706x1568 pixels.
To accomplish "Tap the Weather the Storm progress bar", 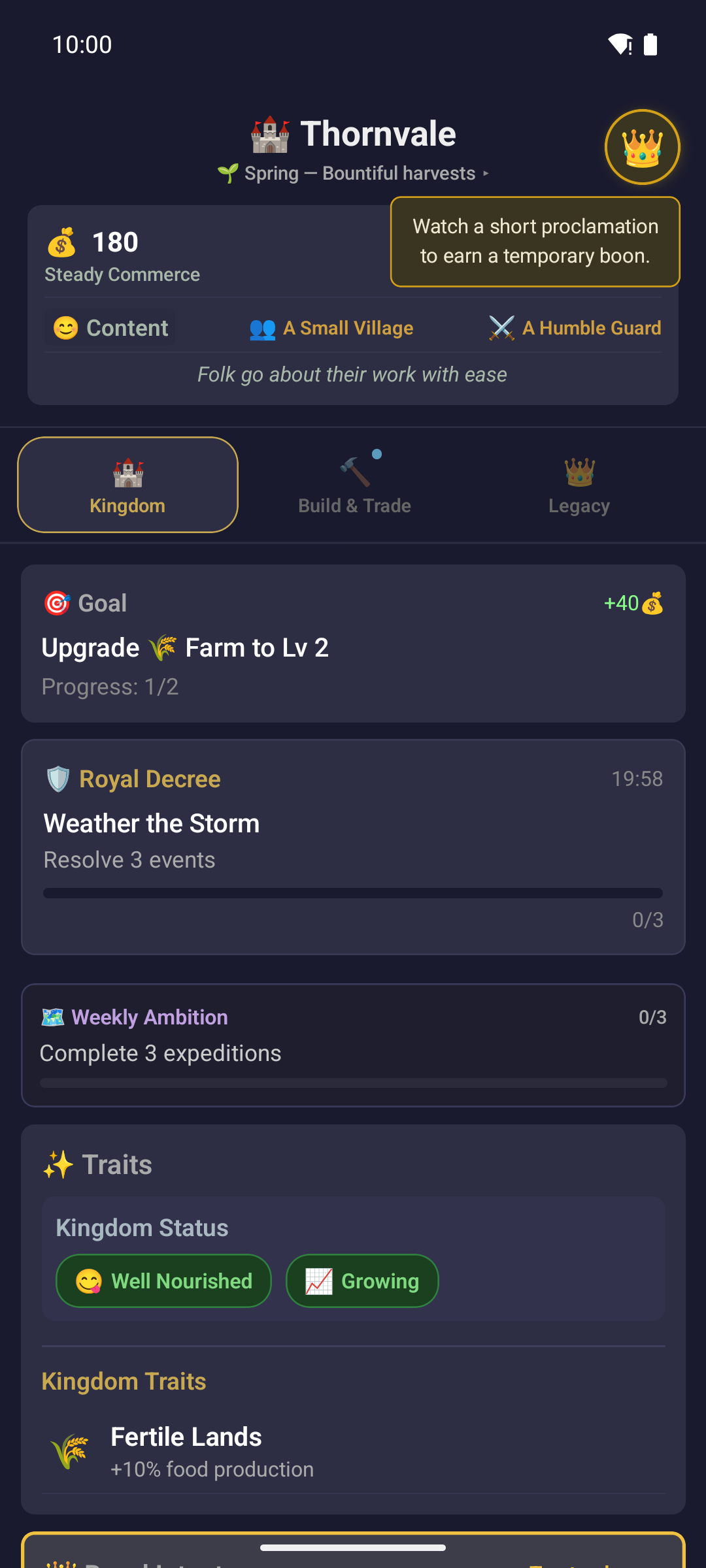I will (x=353, y=892).
